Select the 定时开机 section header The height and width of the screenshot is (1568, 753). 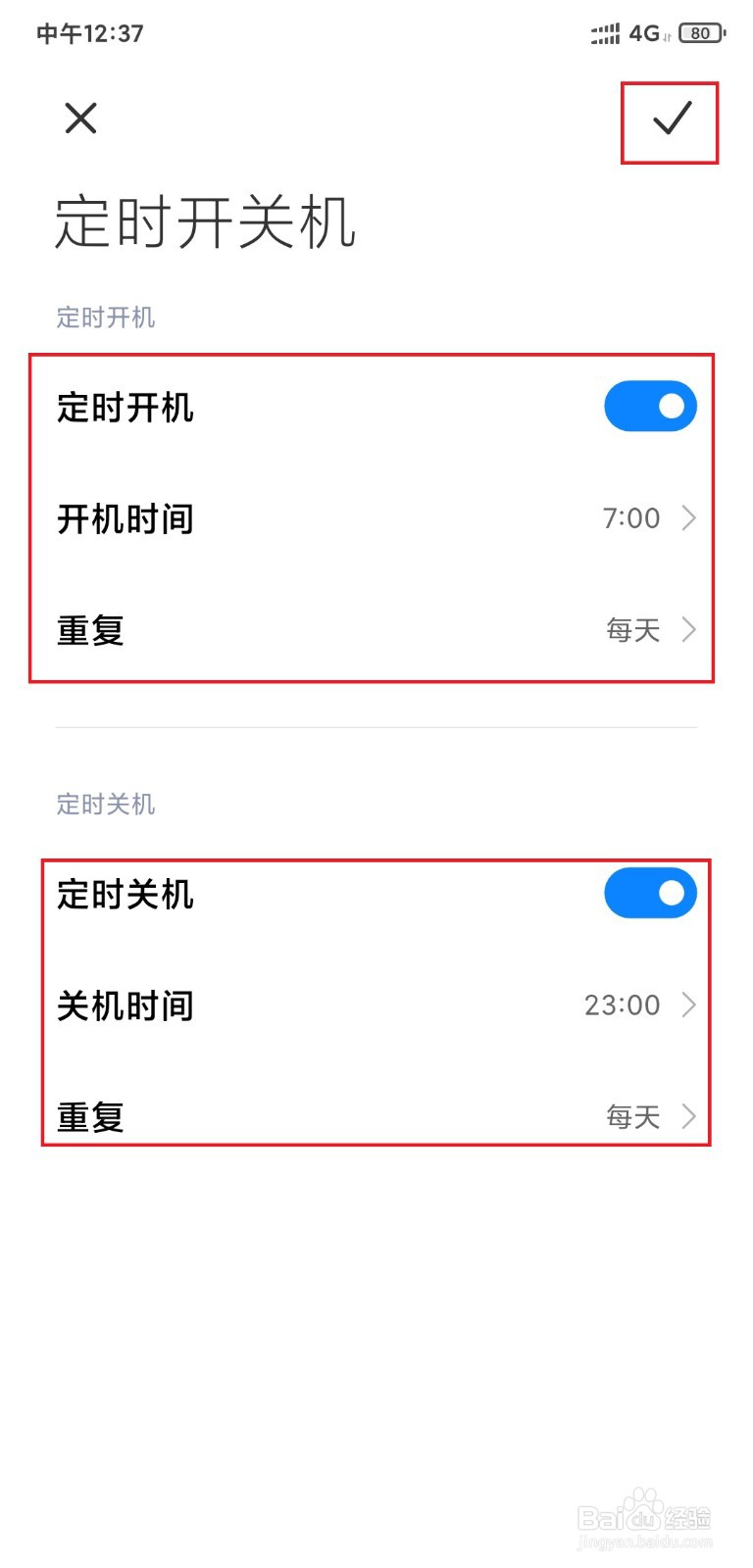(105, 316)
